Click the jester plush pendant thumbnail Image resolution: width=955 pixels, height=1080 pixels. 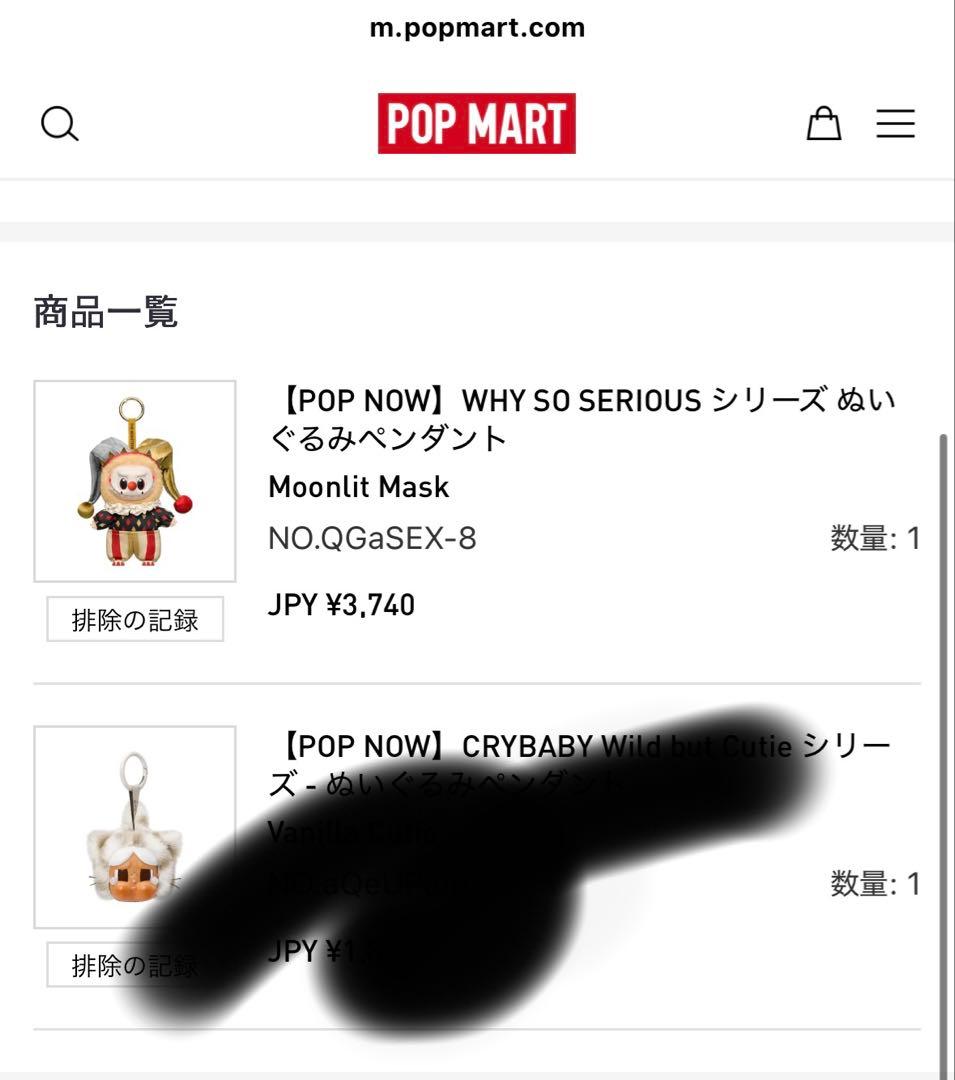point(134,480)
